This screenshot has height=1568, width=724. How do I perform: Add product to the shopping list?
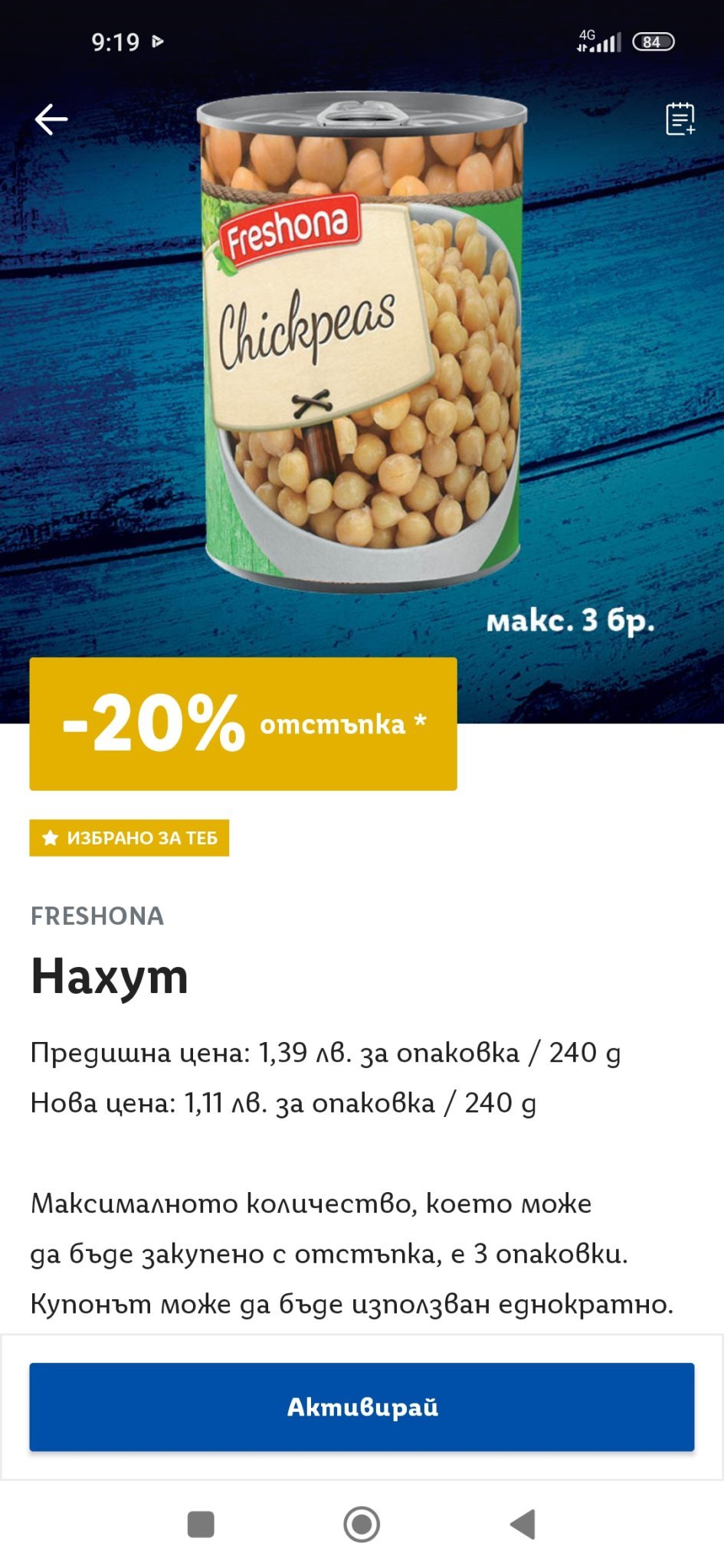[680, 119]
